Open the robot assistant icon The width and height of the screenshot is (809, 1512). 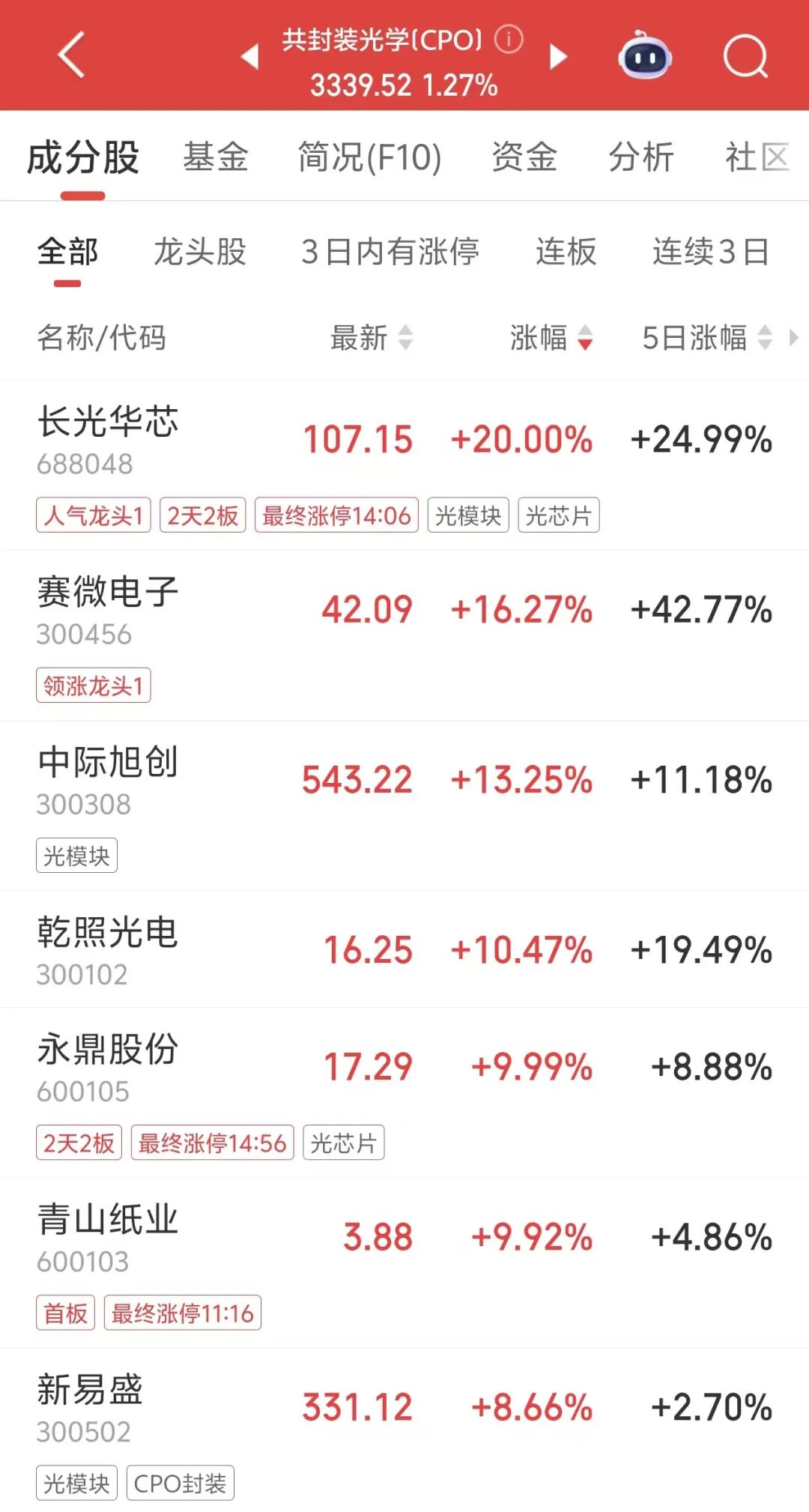[x=644, y=55]
